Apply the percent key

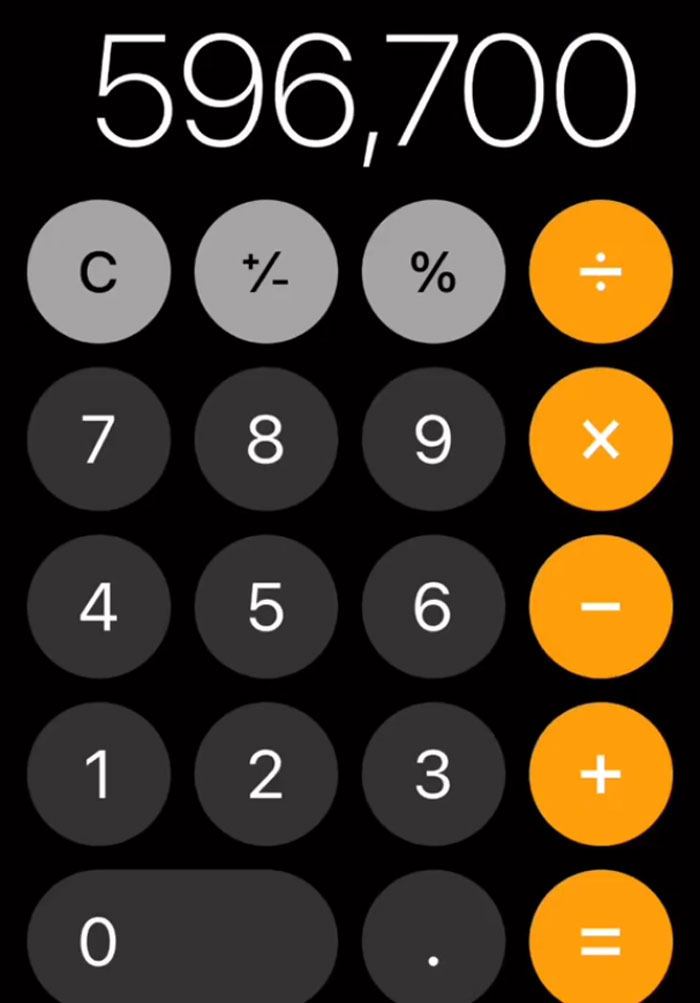pos(433,272)
